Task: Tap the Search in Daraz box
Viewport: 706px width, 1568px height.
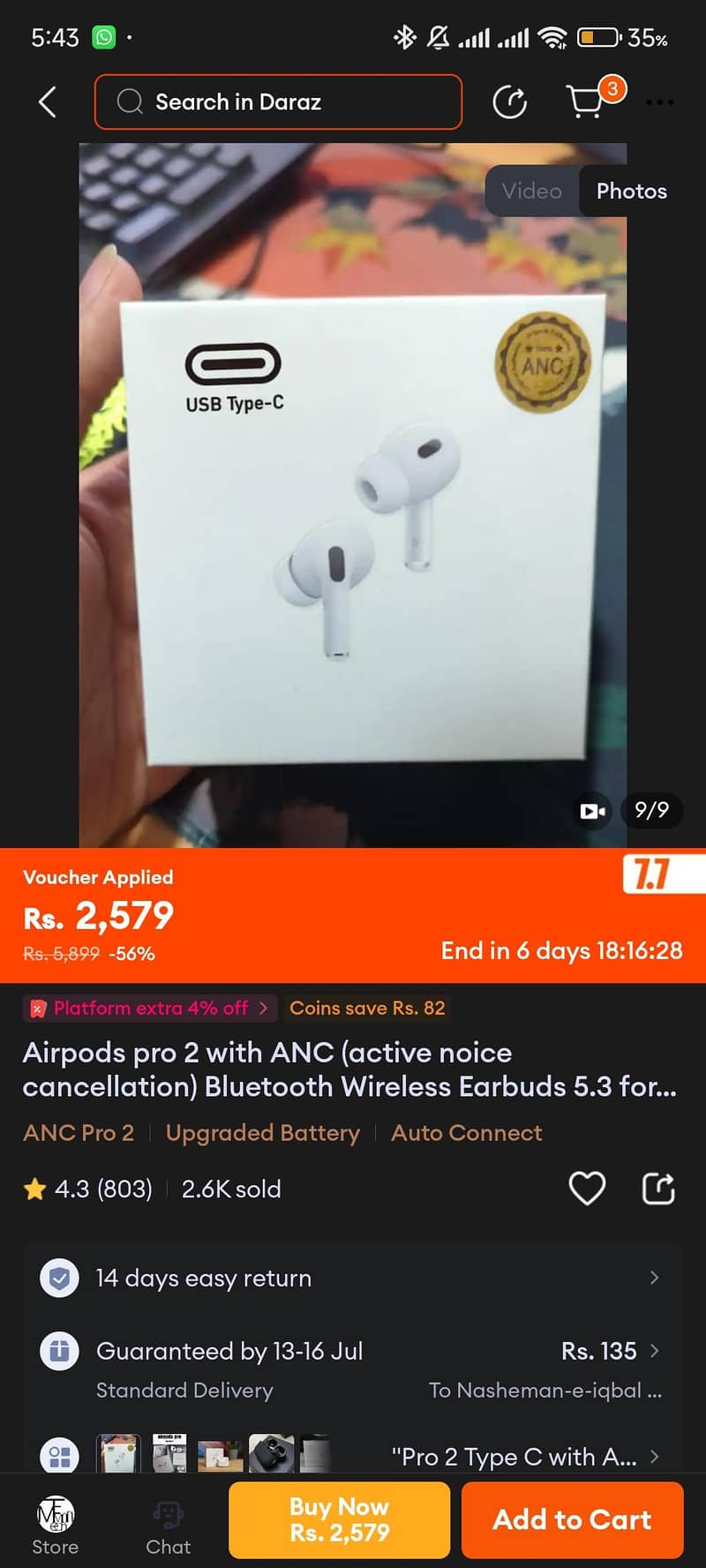Action: [x=278, y=102]
